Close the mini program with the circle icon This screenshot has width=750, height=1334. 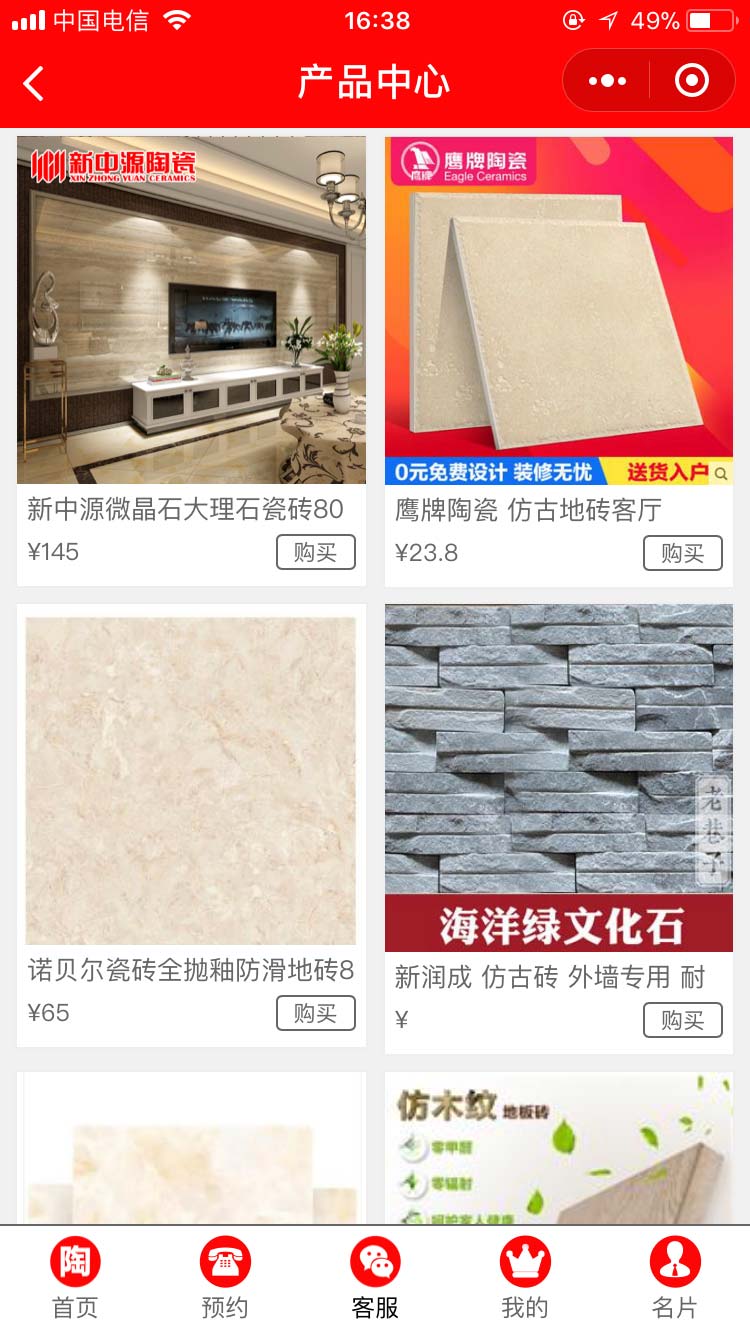pyautogui.click(x=691, y=81)
